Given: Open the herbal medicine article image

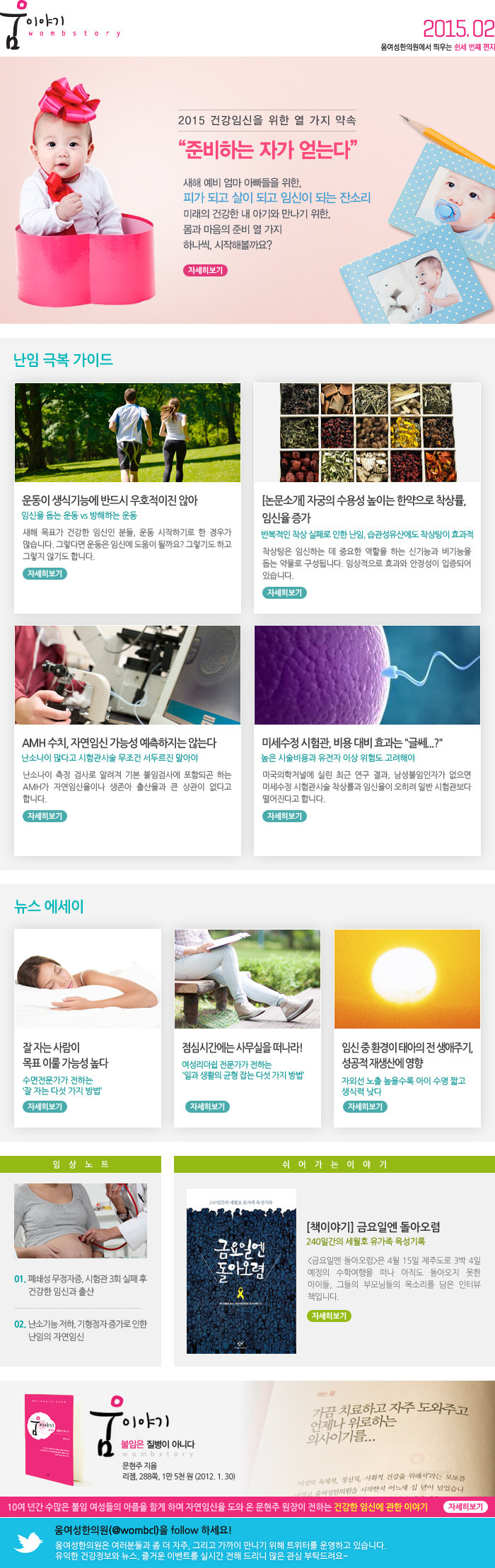Looking at the screenshot, I should 367,433.
